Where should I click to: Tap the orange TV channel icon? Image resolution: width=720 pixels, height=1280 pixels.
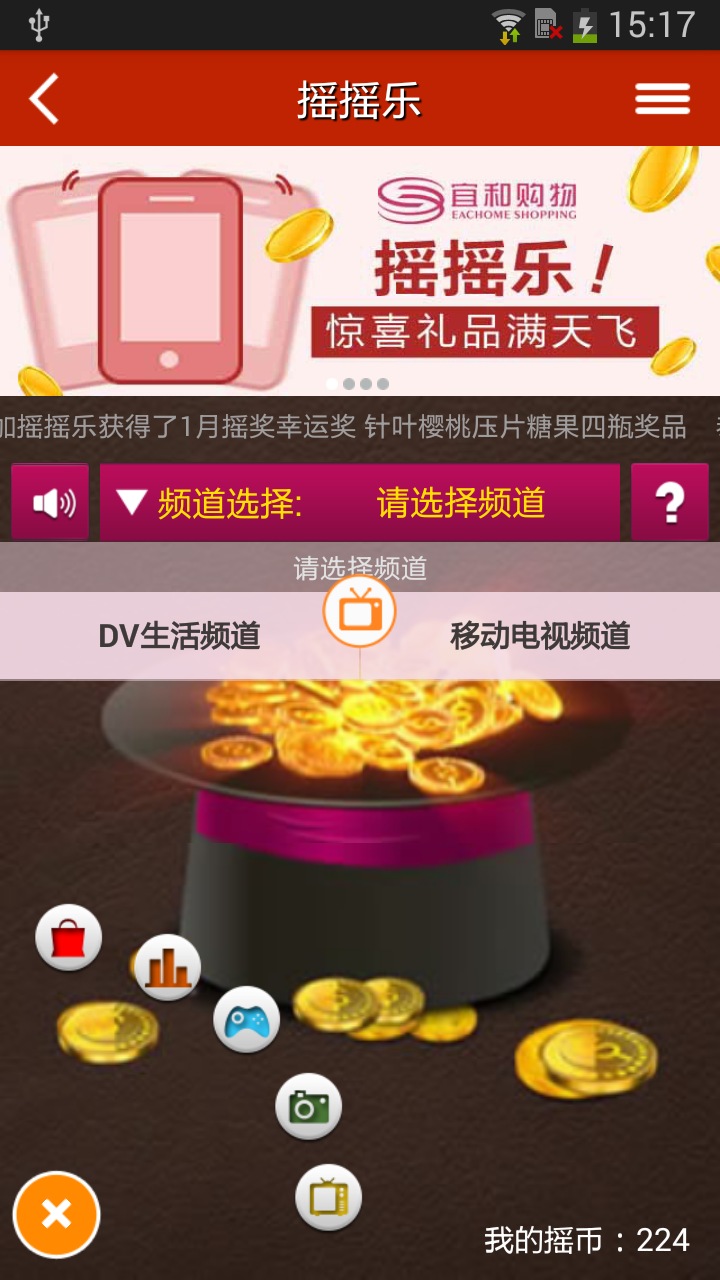point(359,610)
